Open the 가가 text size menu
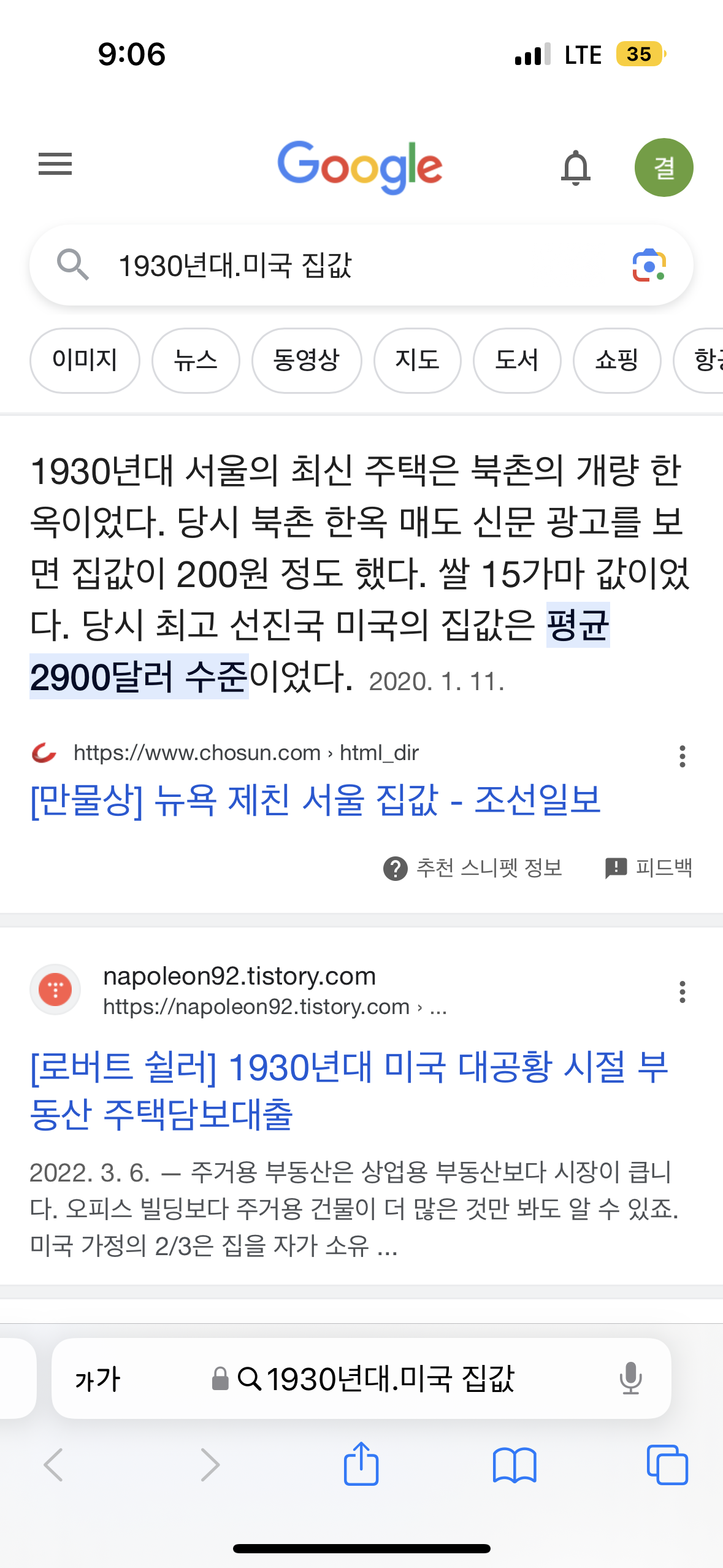Screen dimensions: 723x1568 98,1379
